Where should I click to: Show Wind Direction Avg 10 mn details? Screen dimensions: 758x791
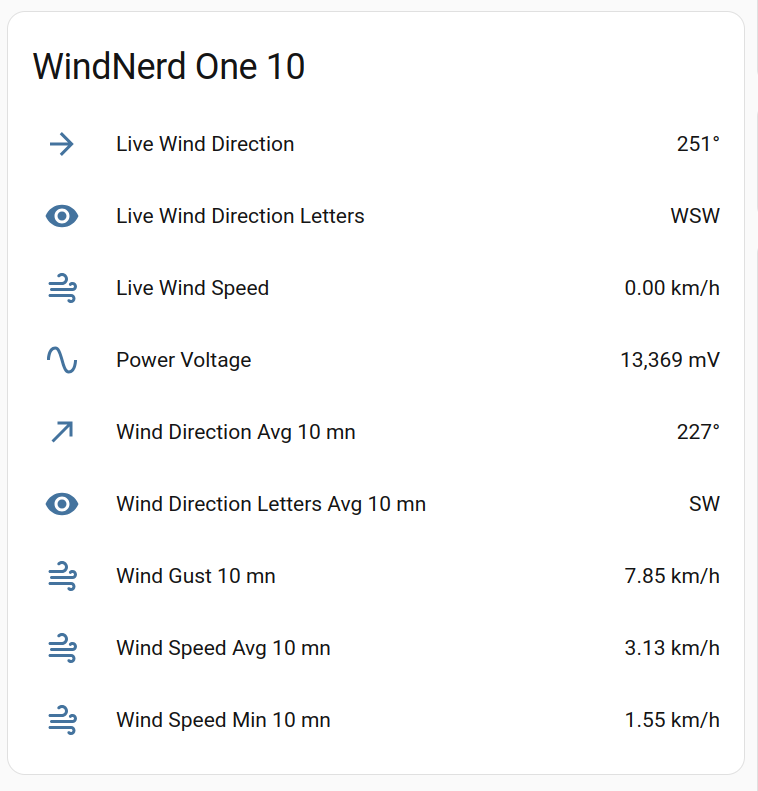click(235, 432)
